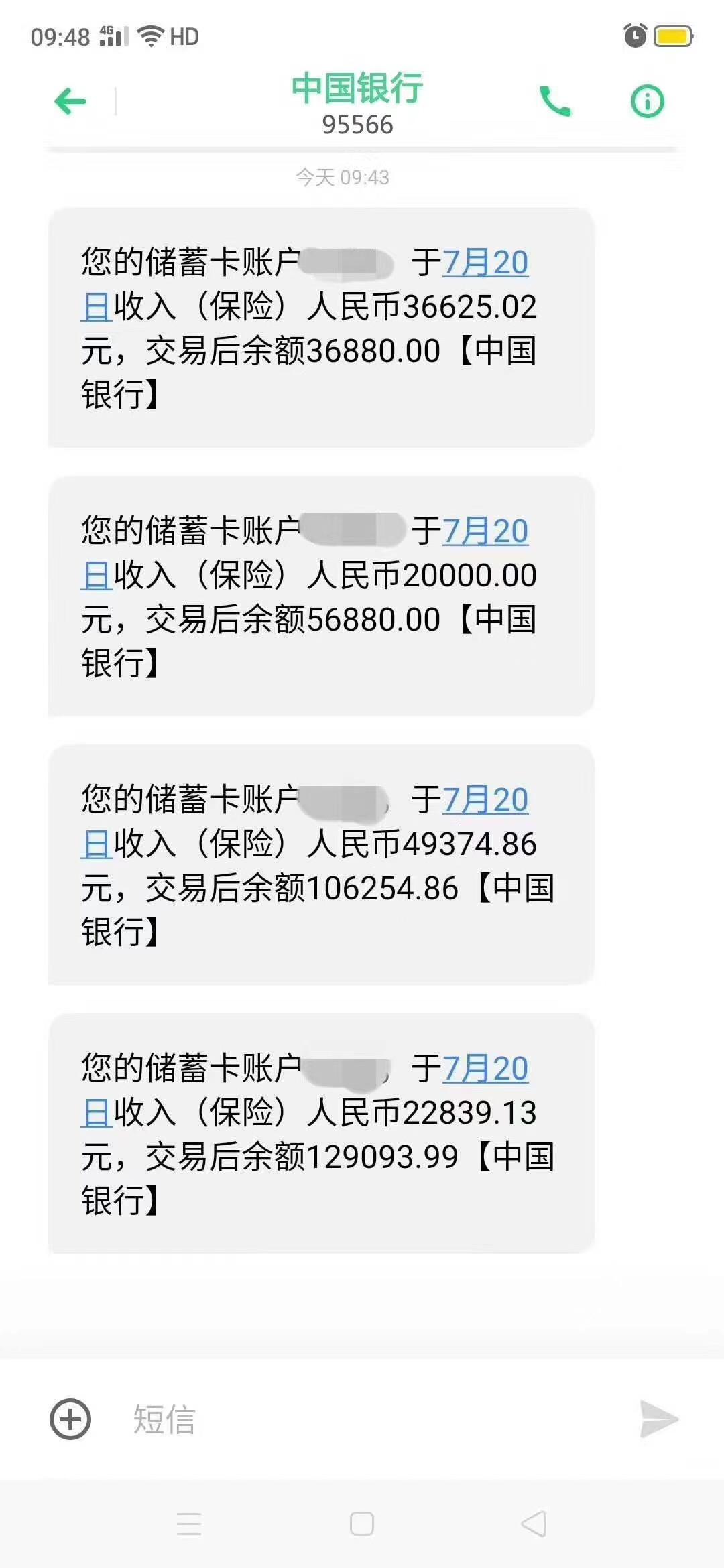Image resolution: width=724 pixels, height=1568 pixels.
Task: Go to the home screen
Action: click(362, 1524)
